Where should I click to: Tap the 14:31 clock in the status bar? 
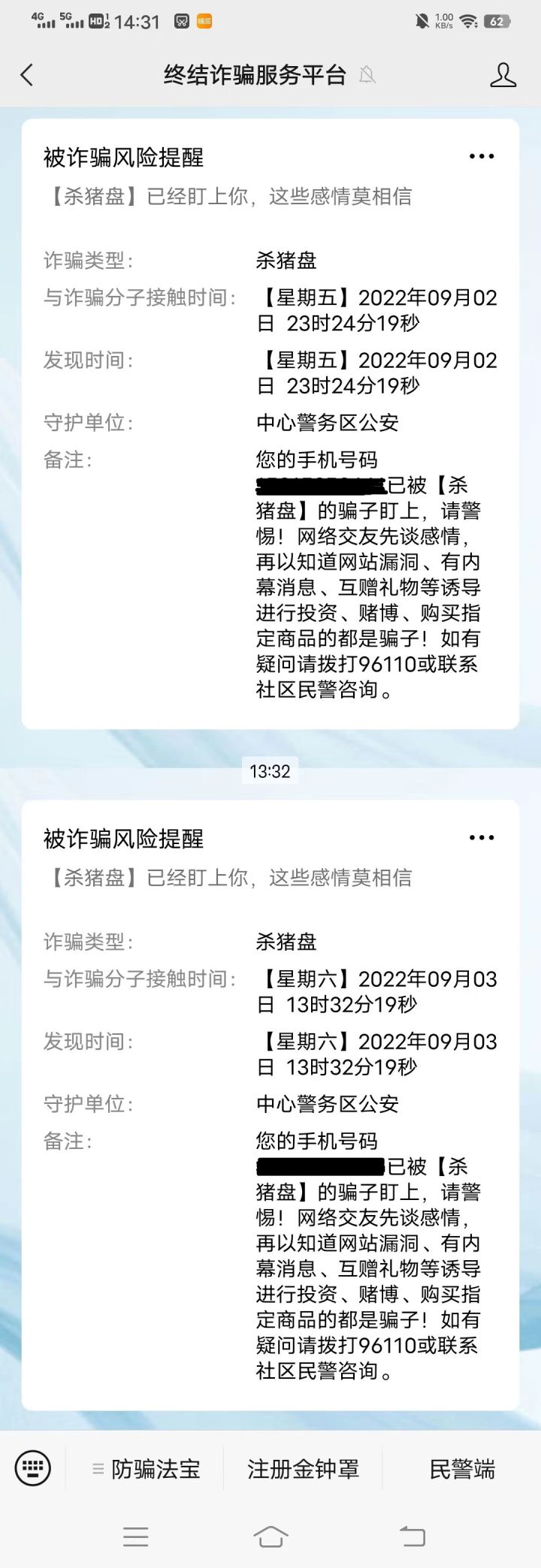click(136, 20)
